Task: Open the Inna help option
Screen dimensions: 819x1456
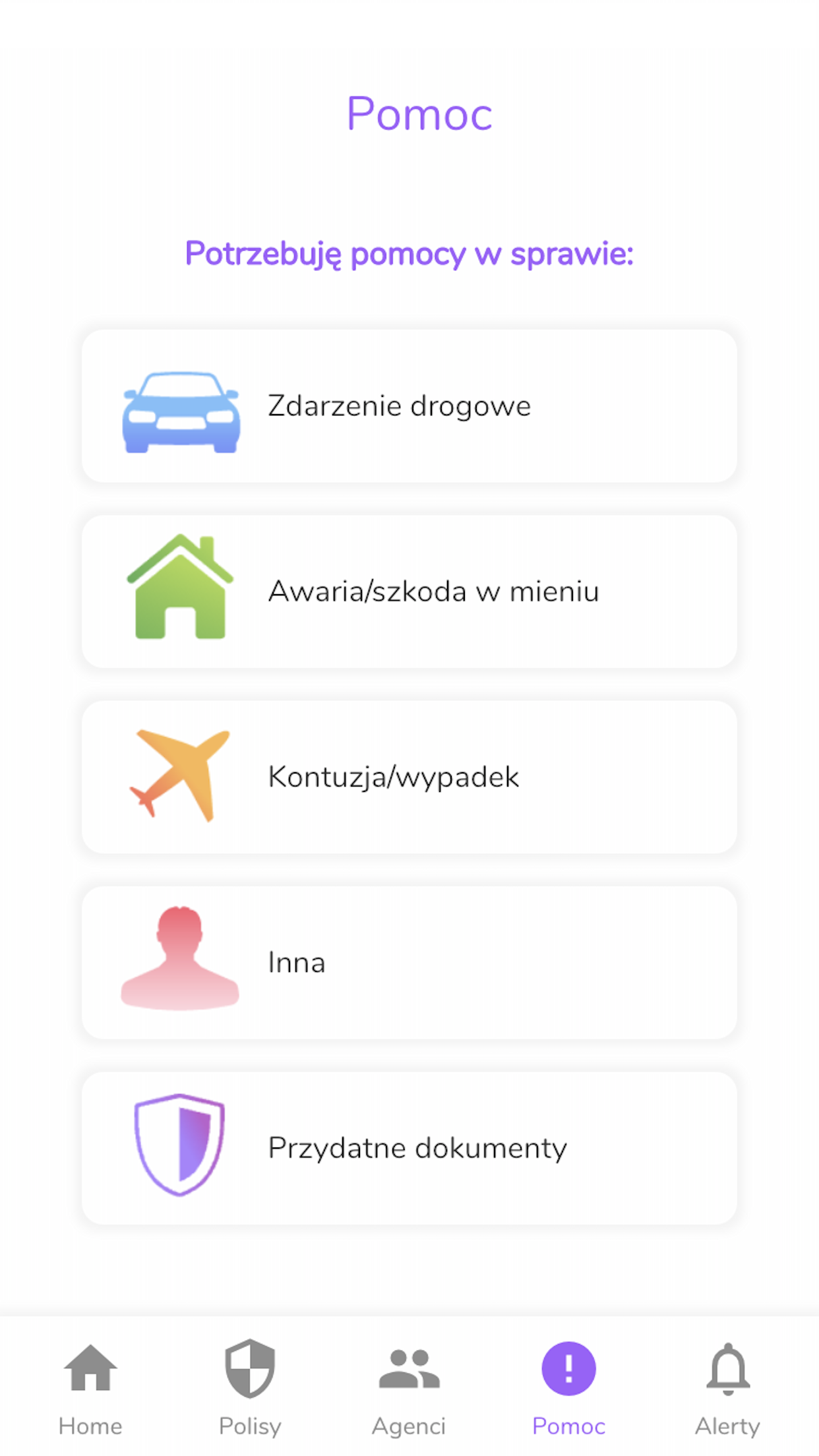Action: [x=409, y=963]
